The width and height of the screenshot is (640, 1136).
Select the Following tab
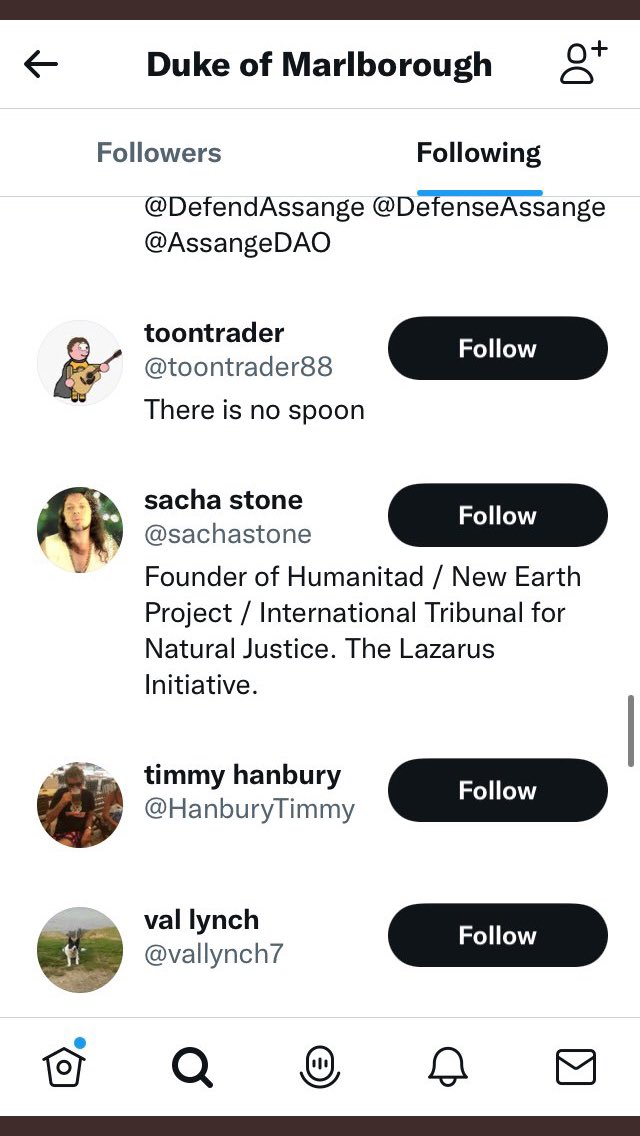pyautogui.click(x=478, y=153)
